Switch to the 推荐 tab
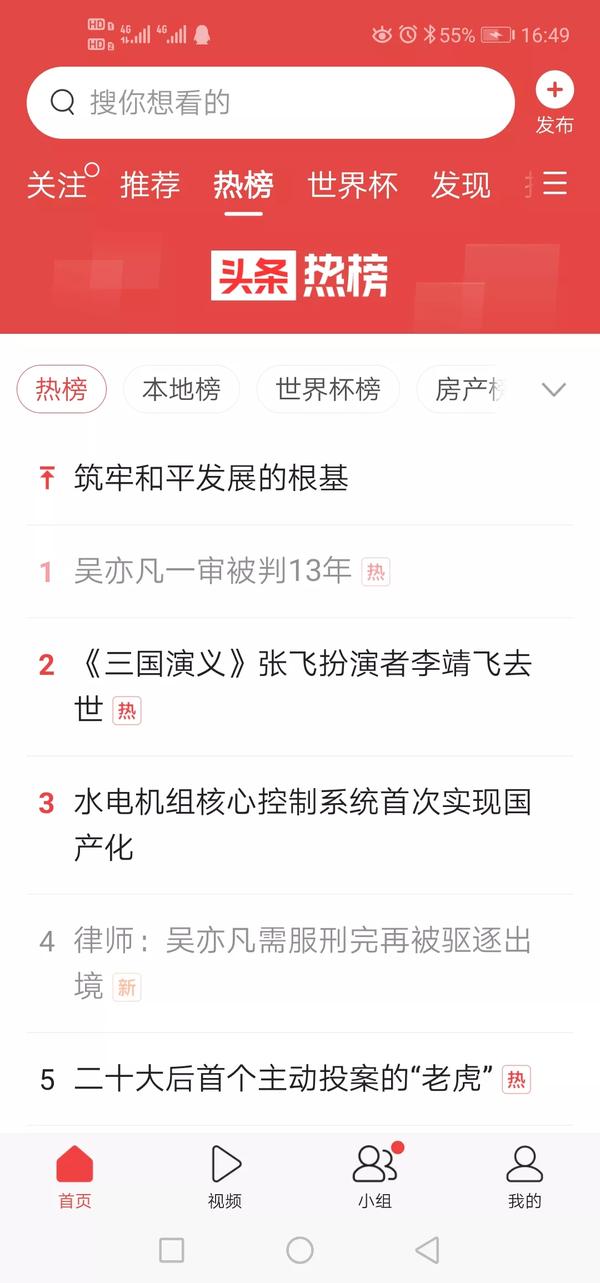The width and height of the screenshot is (600, 1283). 150,185
